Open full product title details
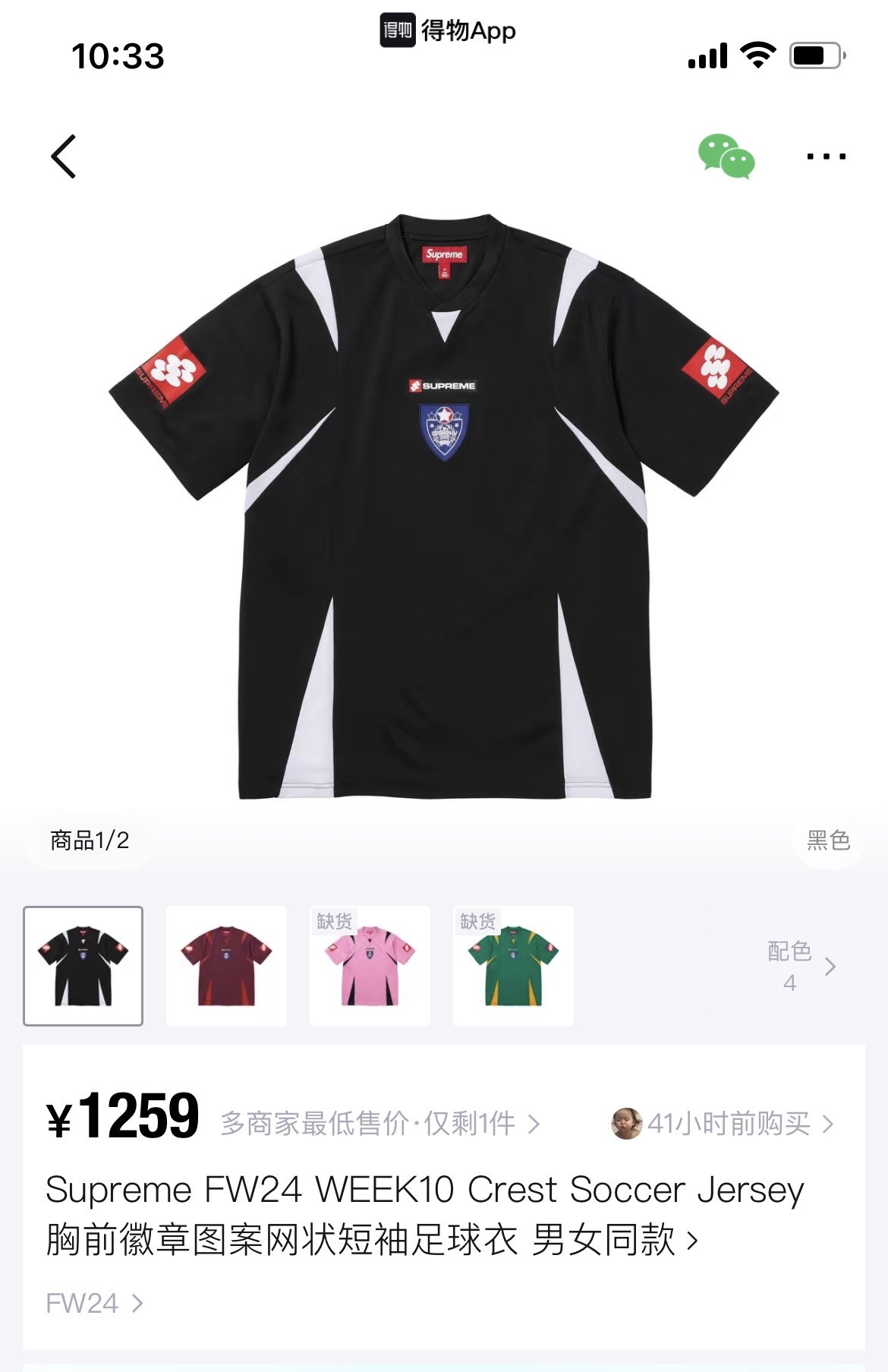 [x=425, y=1215]
